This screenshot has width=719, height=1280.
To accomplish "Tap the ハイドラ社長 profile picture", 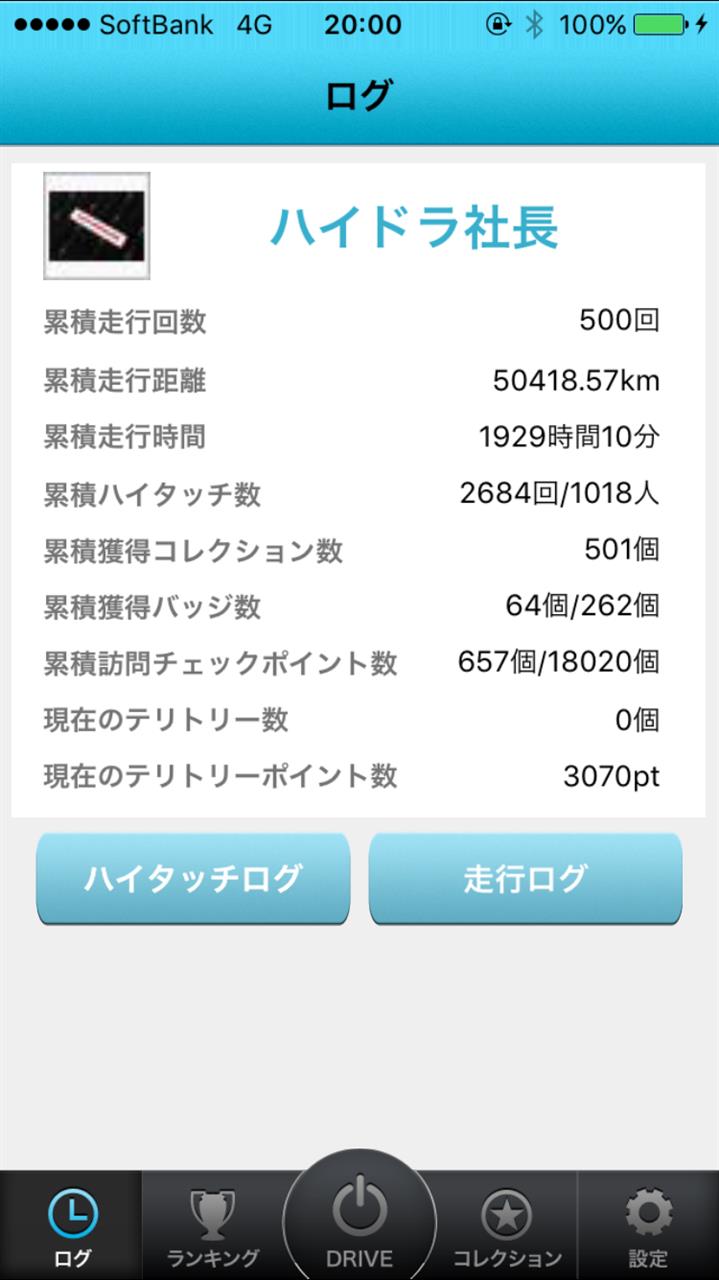I will (x=97, y=226).
